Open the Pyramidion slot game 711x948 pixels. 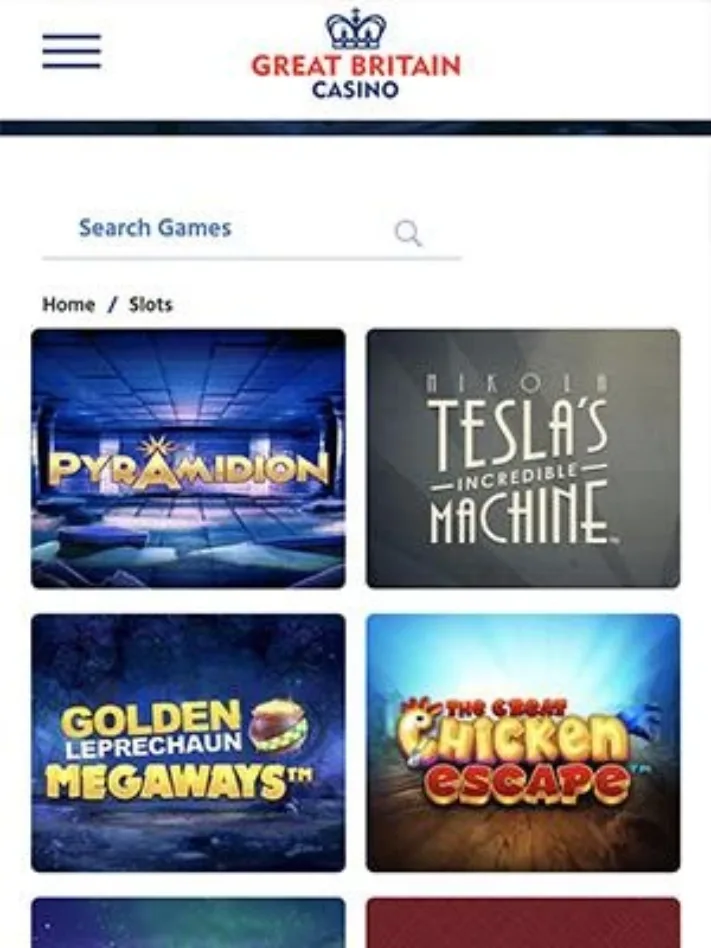pos(188,458)
